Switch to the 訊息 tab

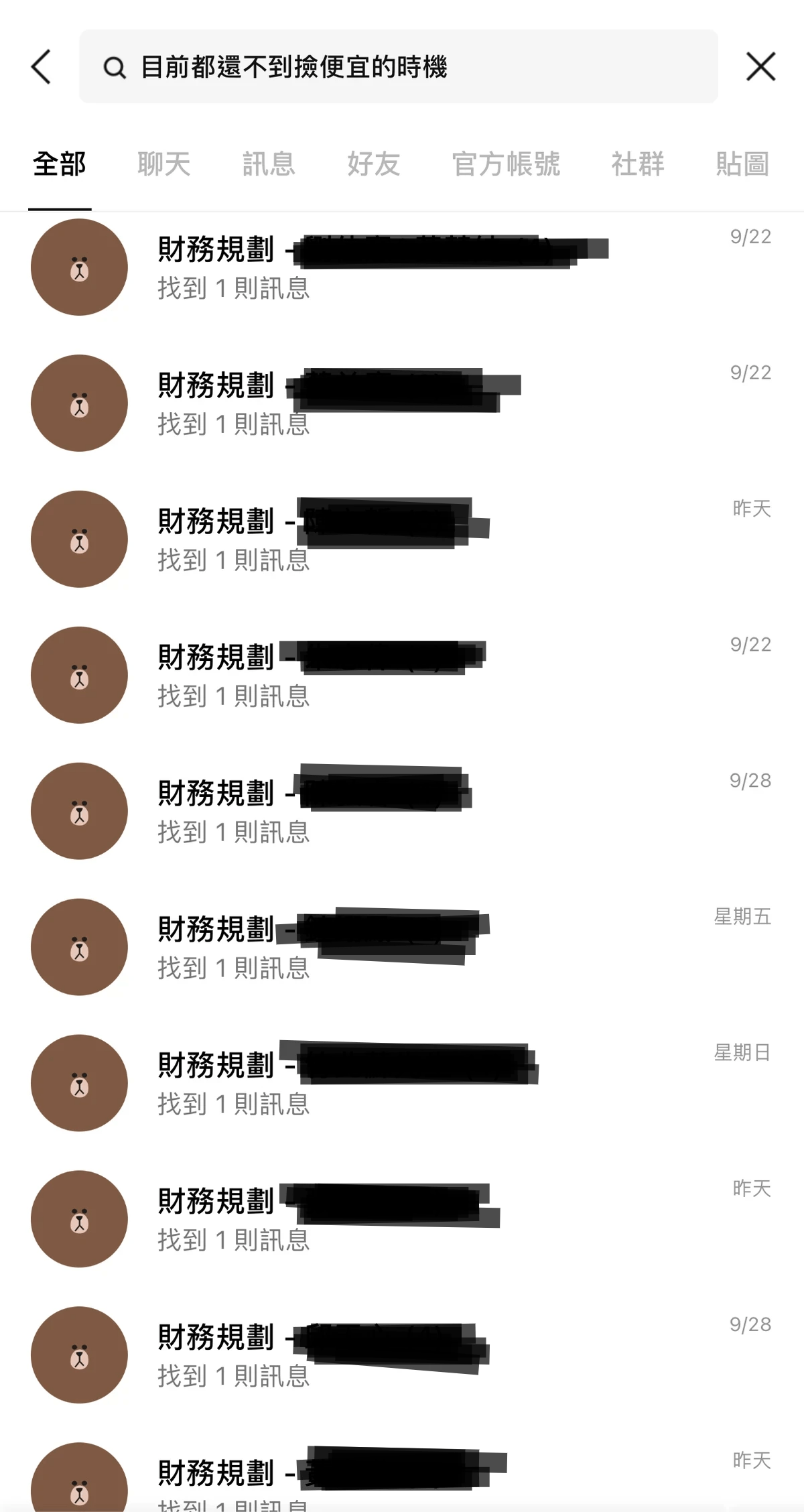click(x=269, y=164)
